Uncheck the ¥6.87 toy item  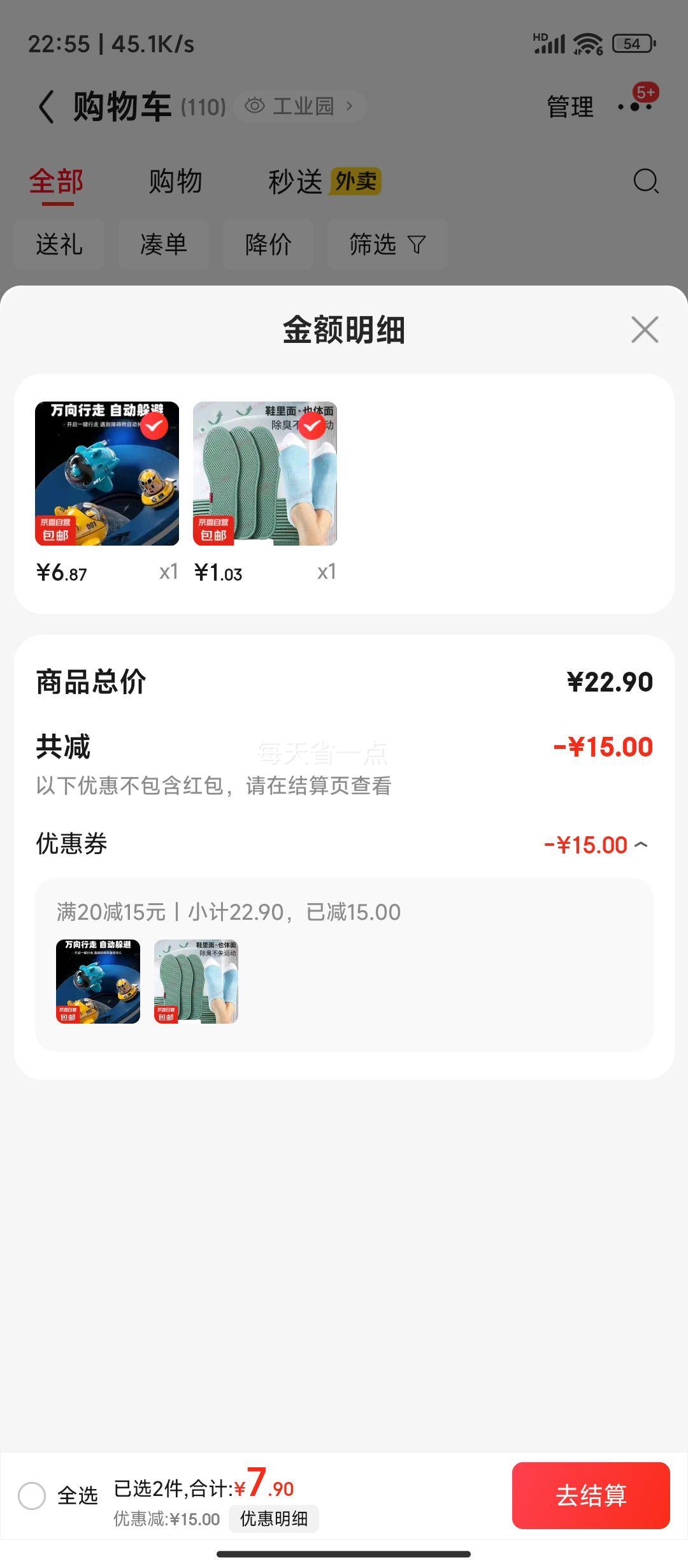click(x=154, y=426)
